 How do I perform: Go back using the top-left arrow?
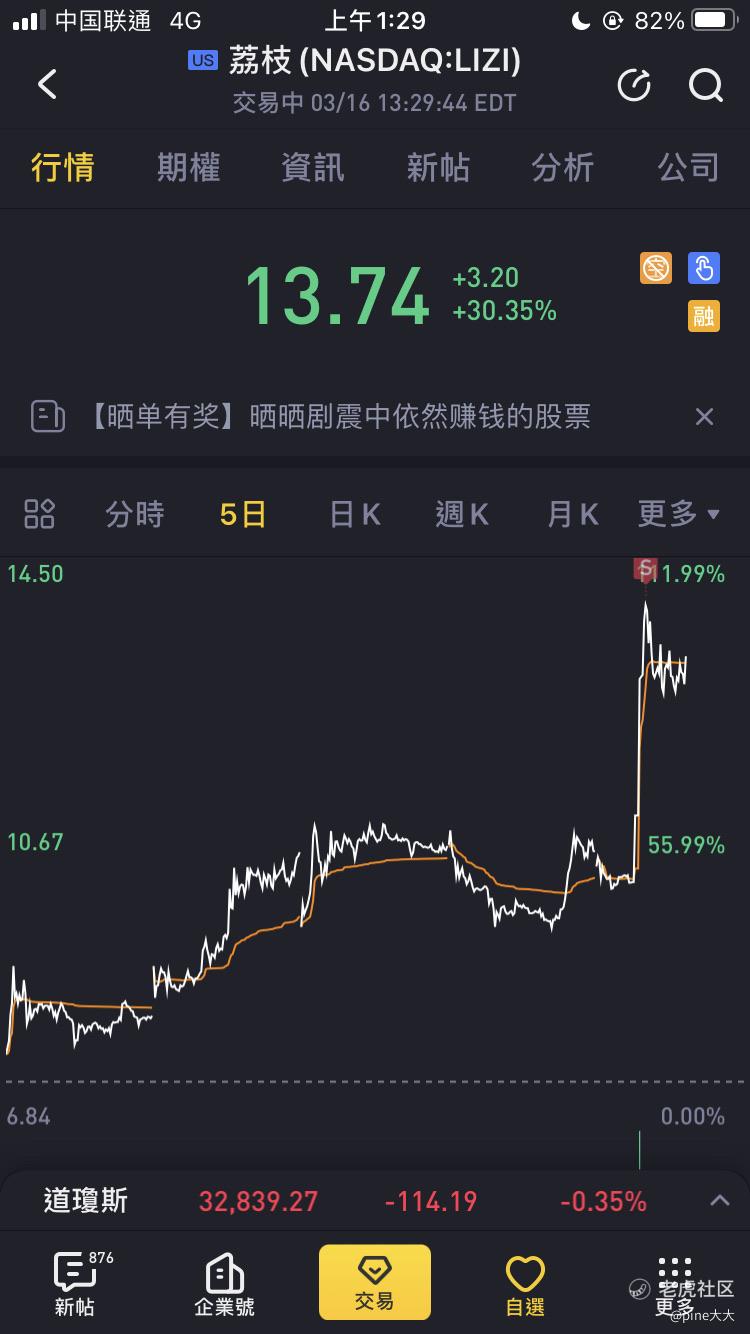(x=47, y=85)
